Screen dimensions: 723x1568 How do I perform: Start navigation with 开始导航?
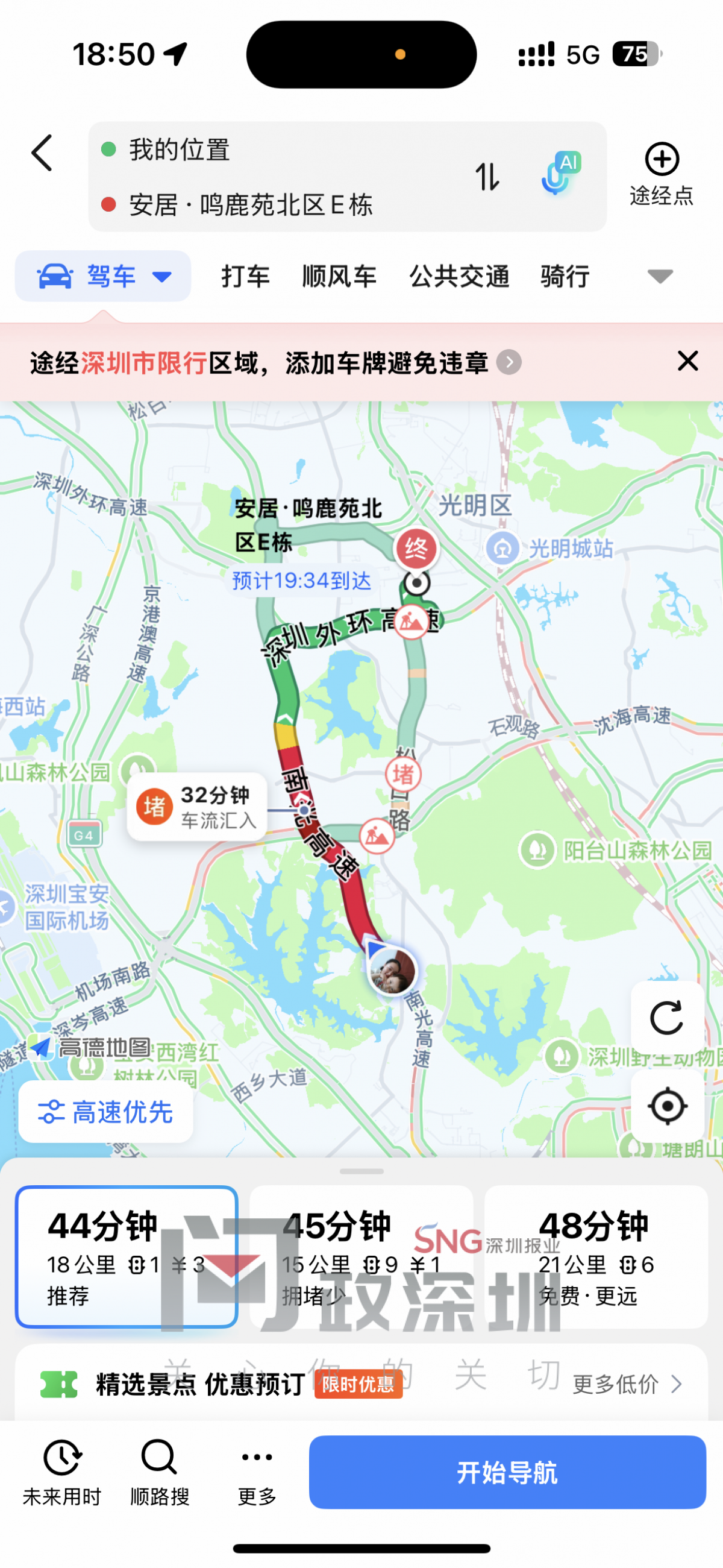tap(507, 1472)
